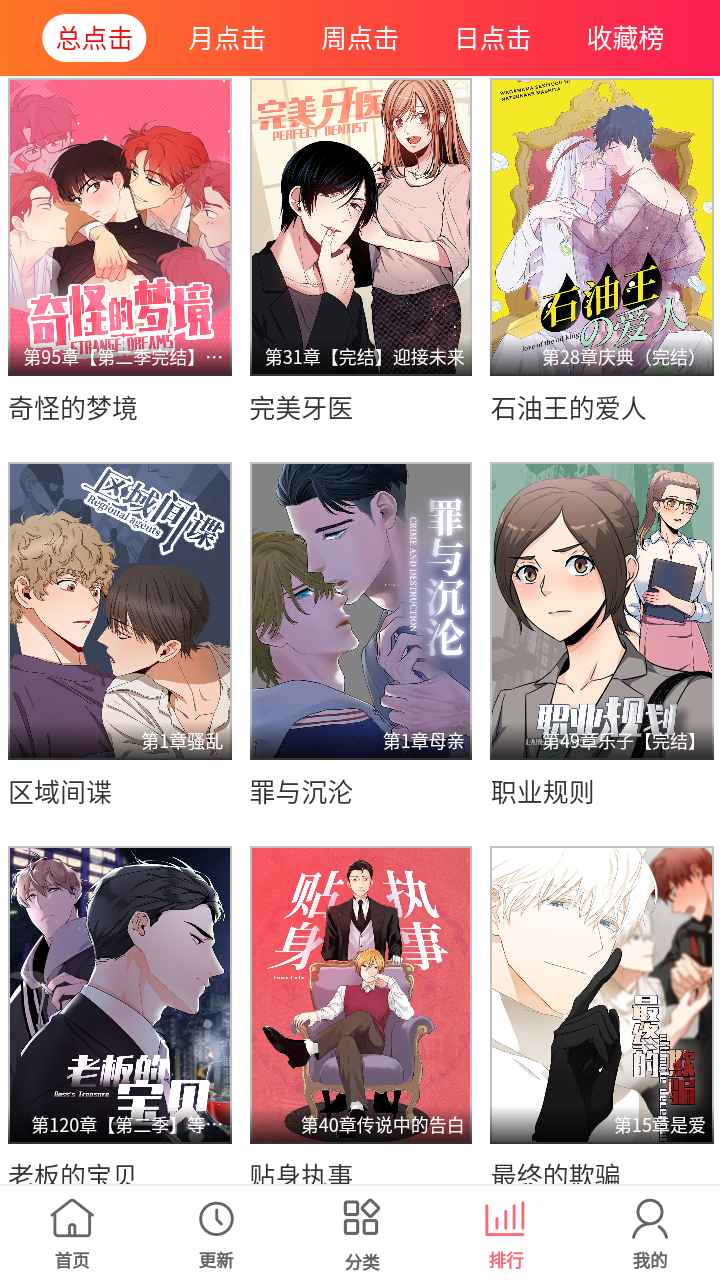The height and width of the screenshot is (1280, 720).
Task: Open the comic 完美牙医
Action: [360, 228]
